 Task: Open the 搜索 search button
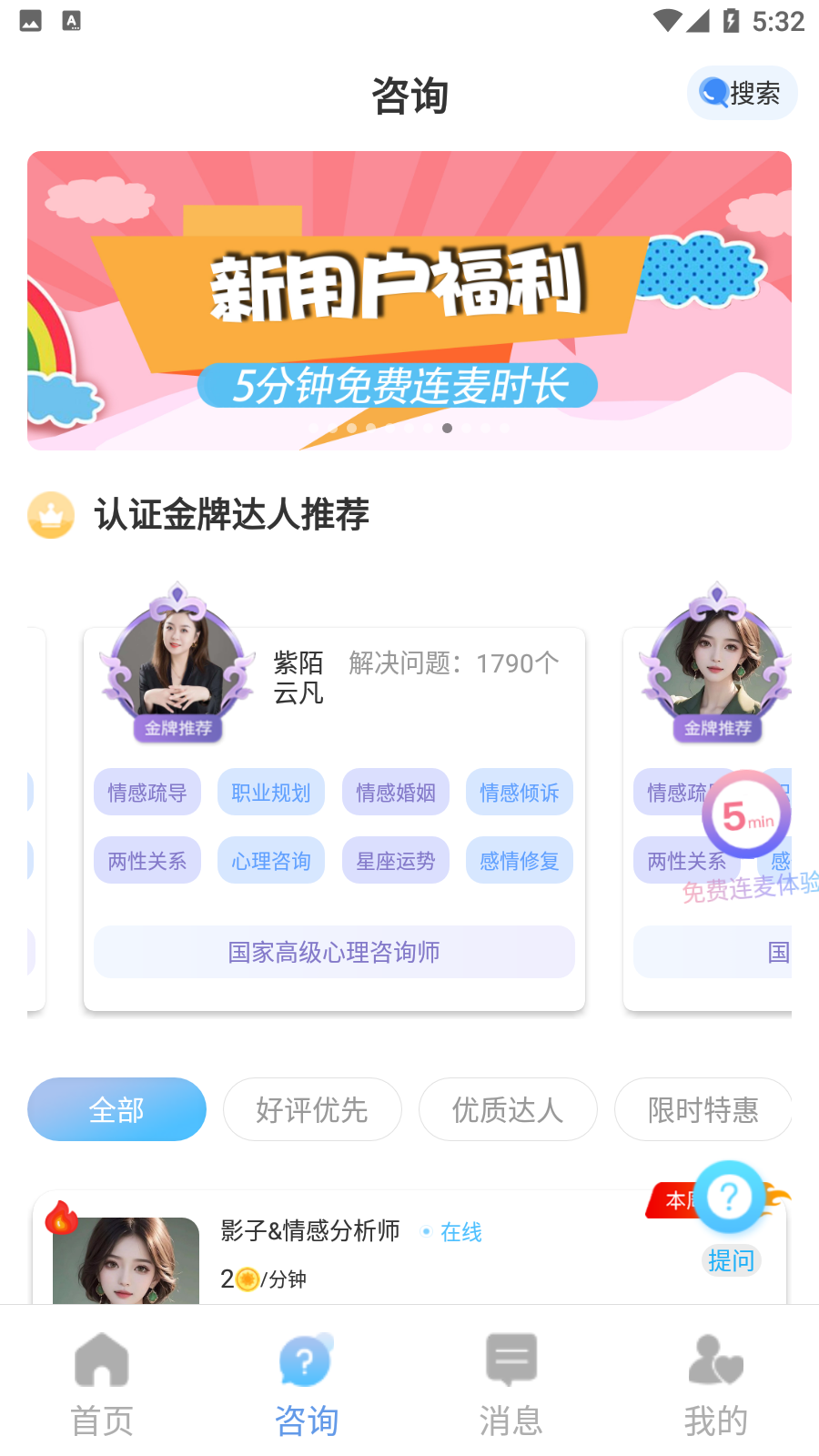point(742,93)
